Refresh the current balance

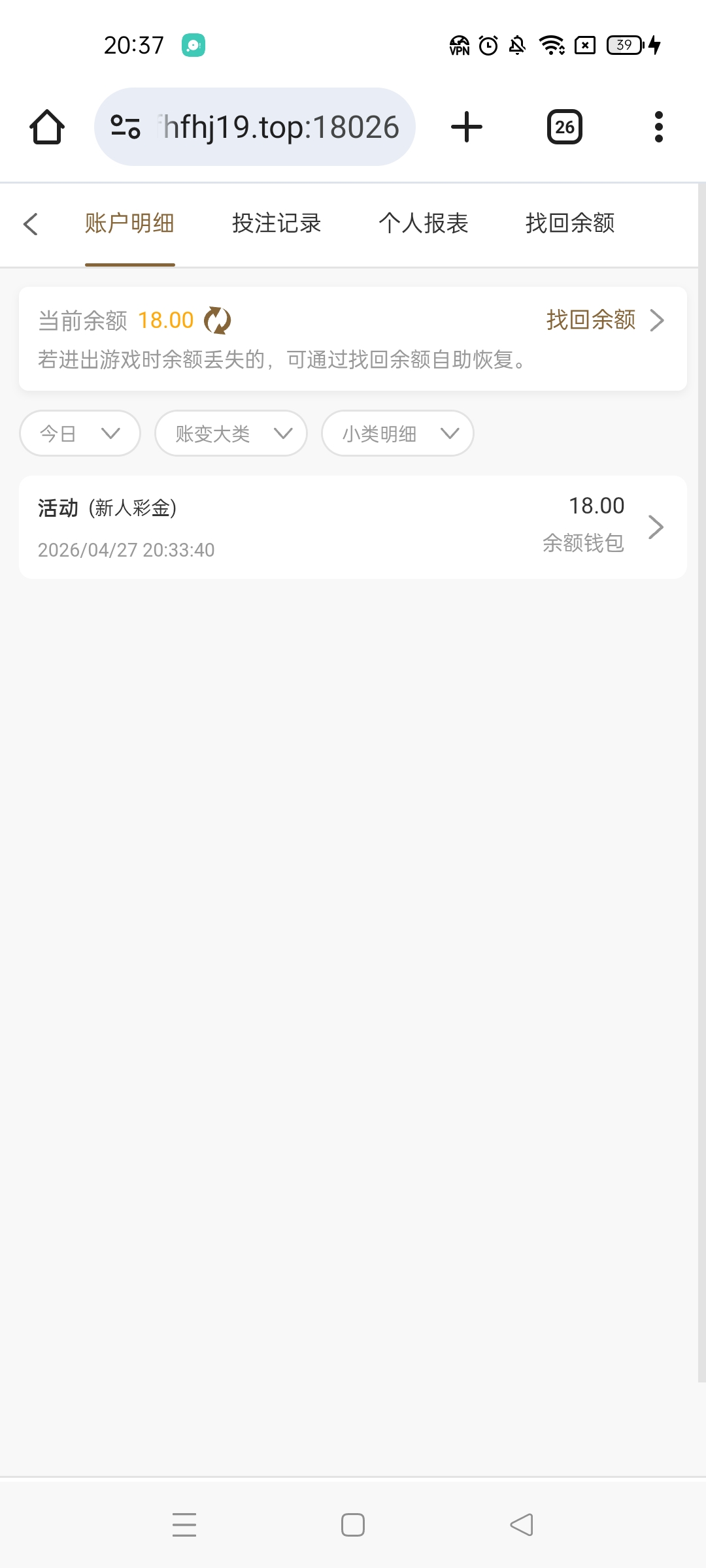click(217, 321)
